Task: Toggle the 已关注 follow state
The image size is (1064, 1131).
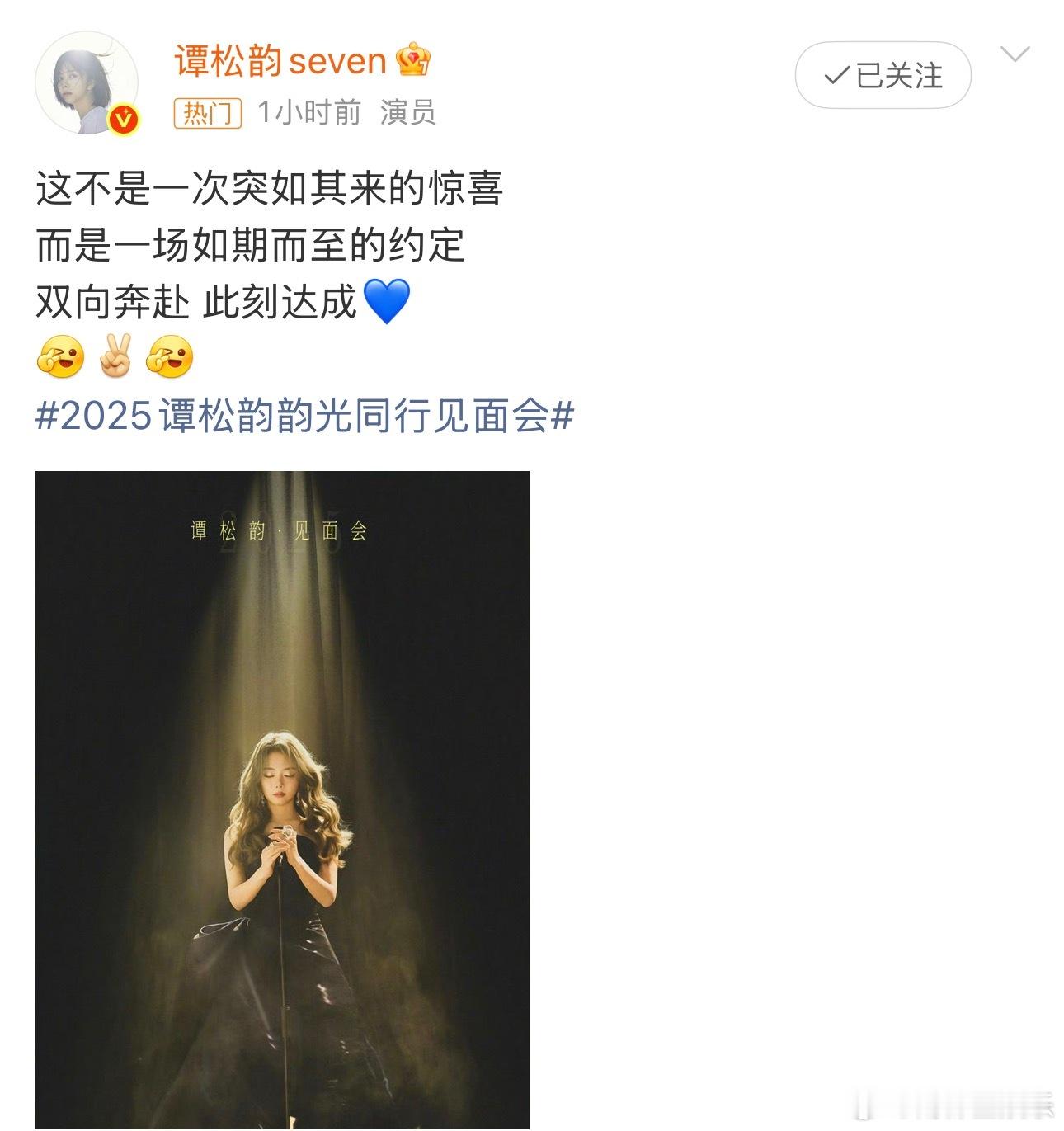Action: (x=882, y=74)
